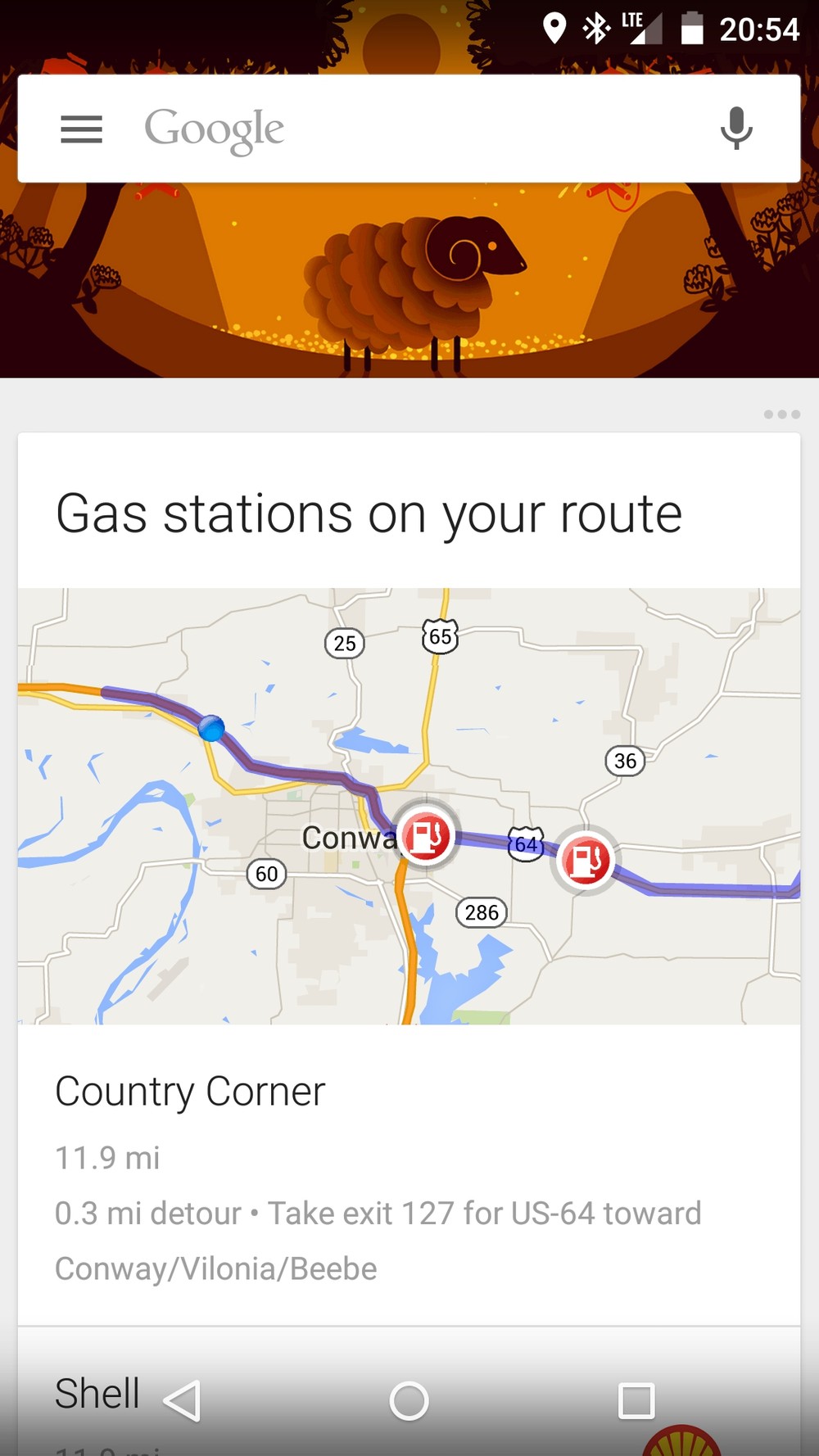The image size is (819, 1456).
Task: Show recent apps
Action: pos(636,1401)
